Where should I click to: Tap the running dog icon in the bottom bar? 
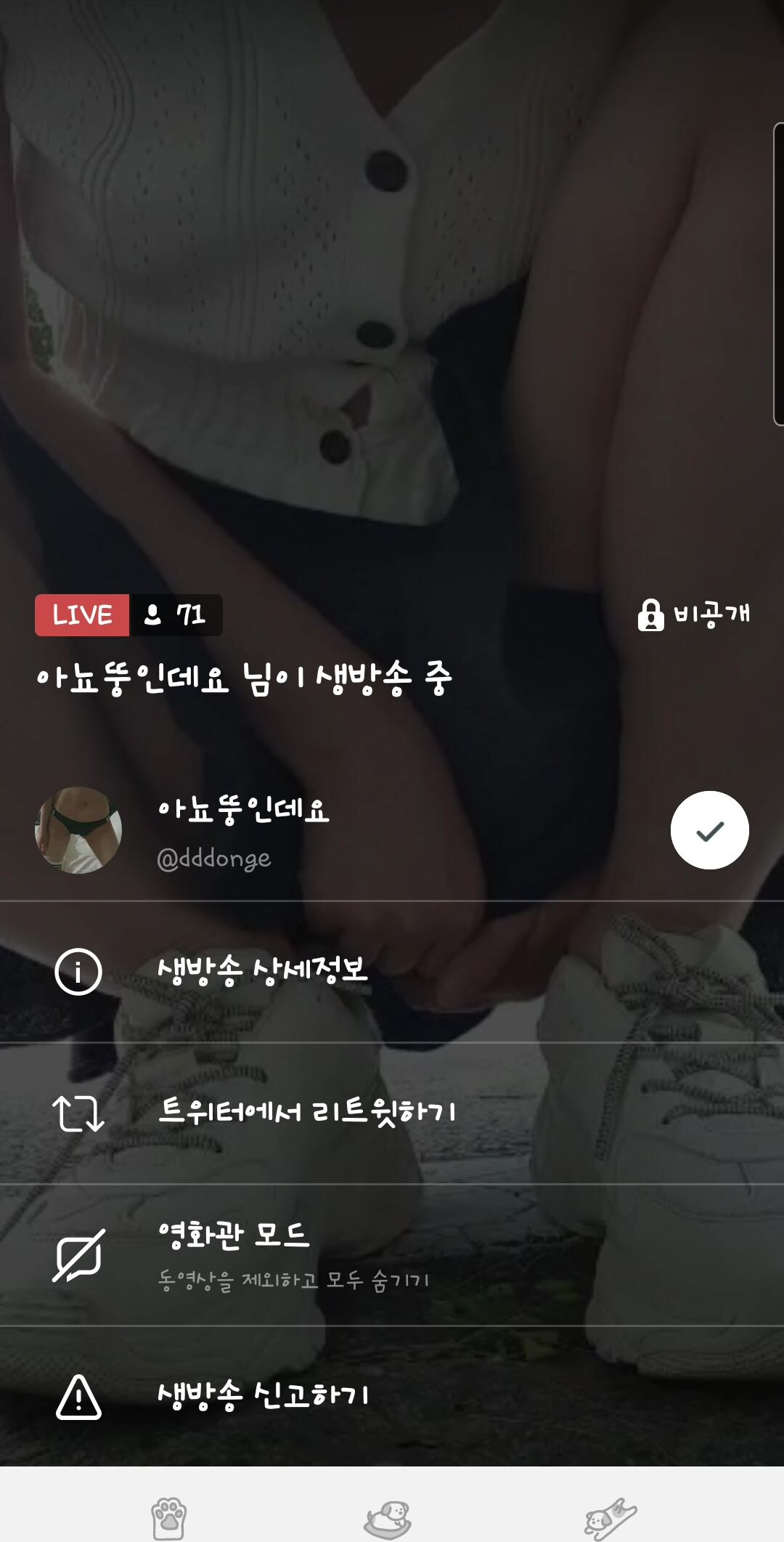[611, 1519]
